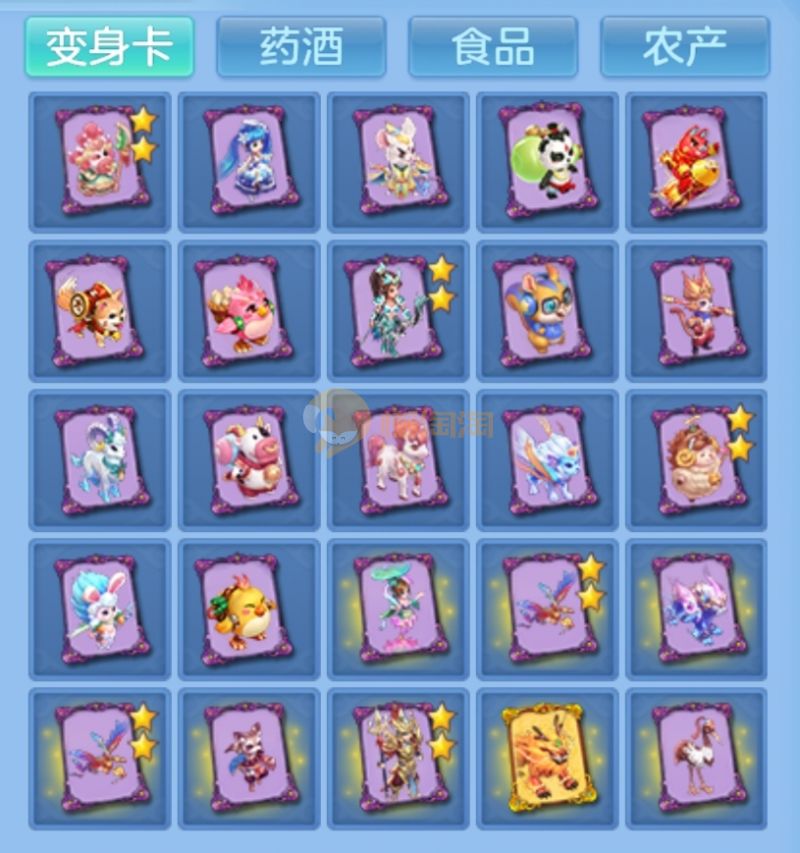Pick the blue-haired girl card
The image size is (800, 853).
coord(248,161)
